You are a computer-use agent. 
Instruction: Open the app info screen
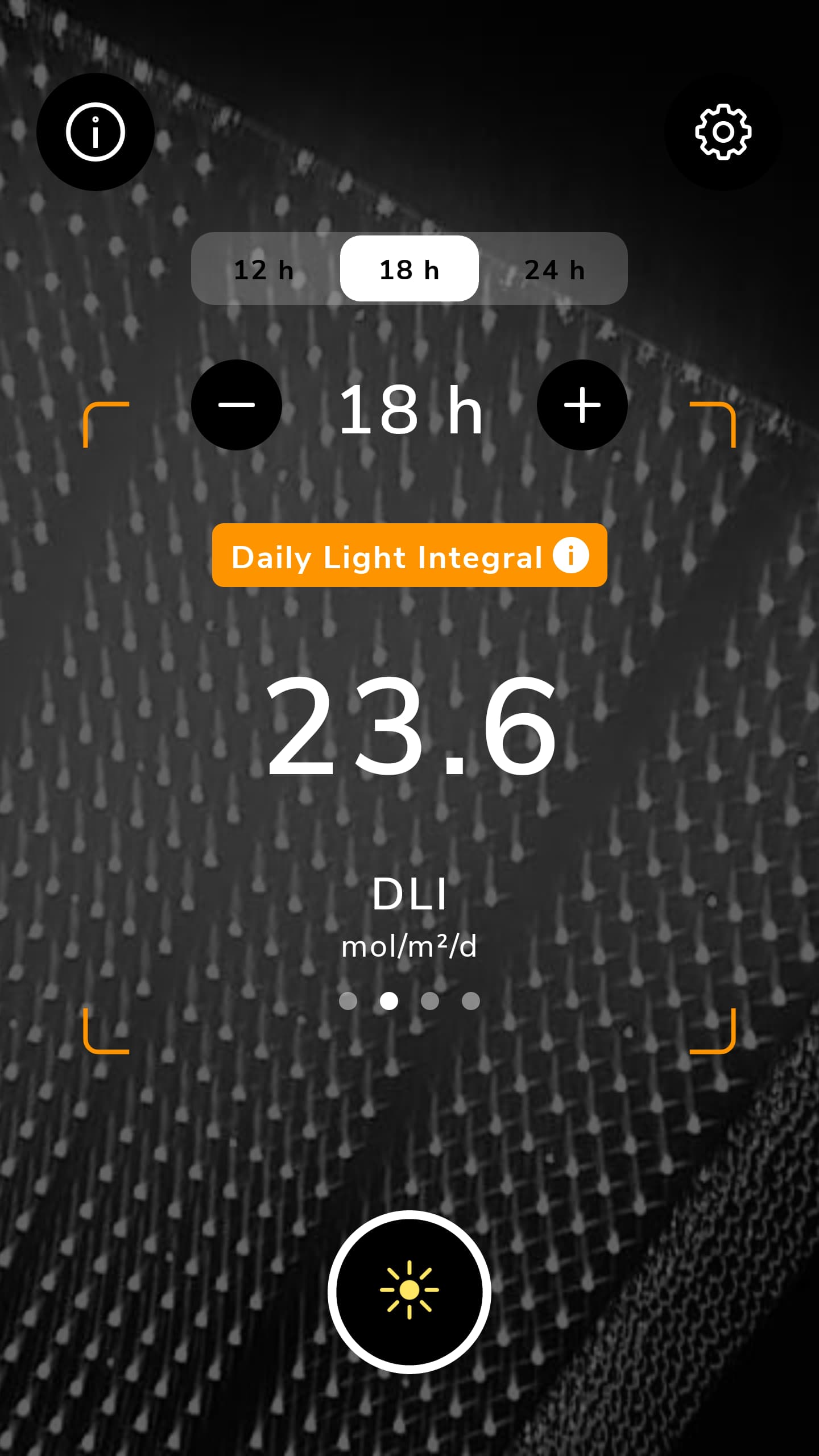[96, 132]
